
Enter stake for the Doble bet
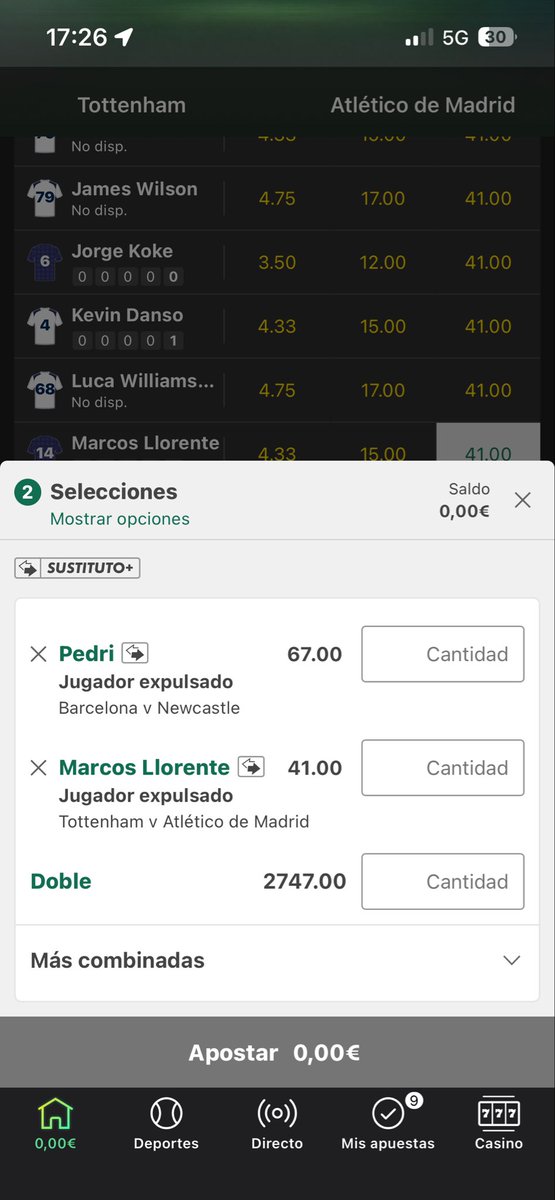coord(443,881)
